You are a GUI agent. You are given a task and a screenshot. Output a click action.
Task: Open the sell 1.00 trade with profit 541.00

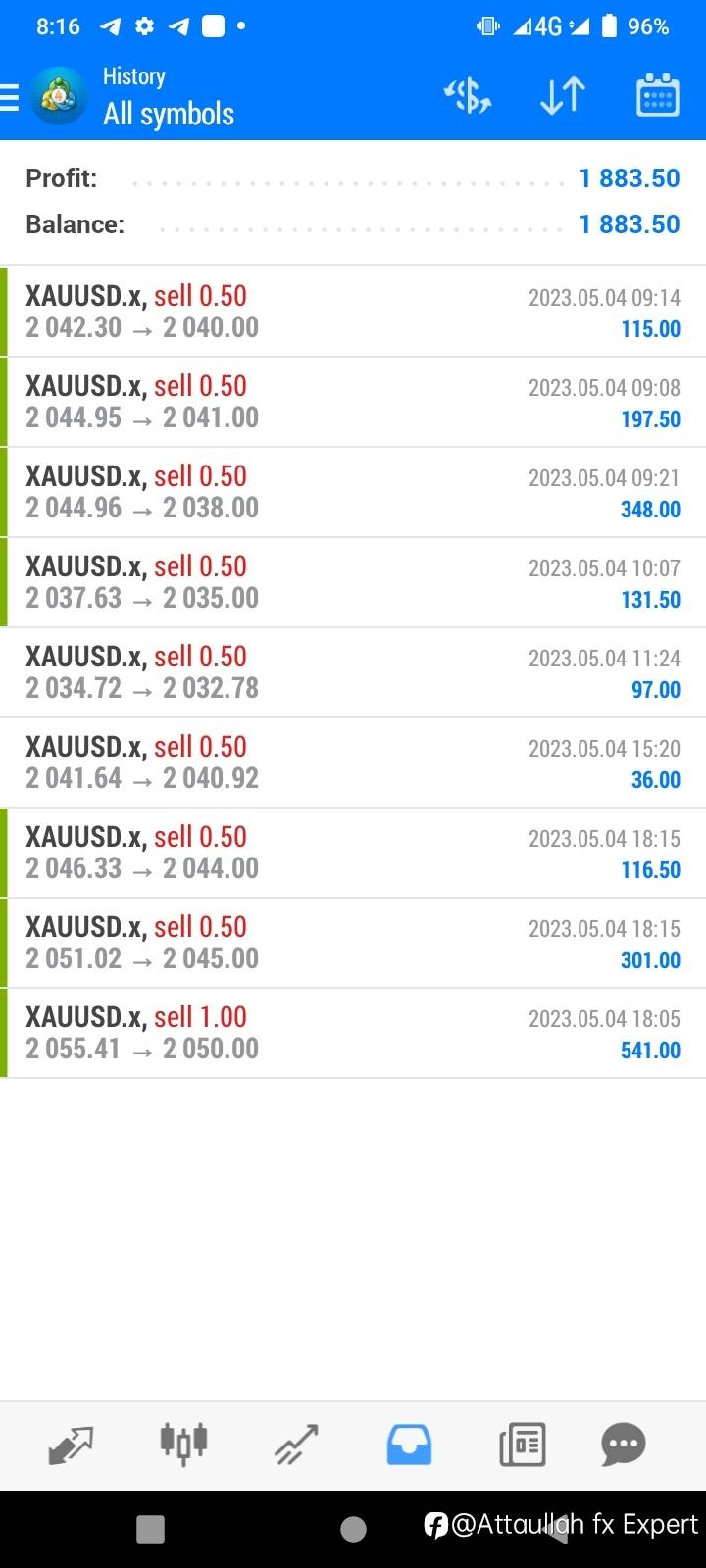(353, 1033)
